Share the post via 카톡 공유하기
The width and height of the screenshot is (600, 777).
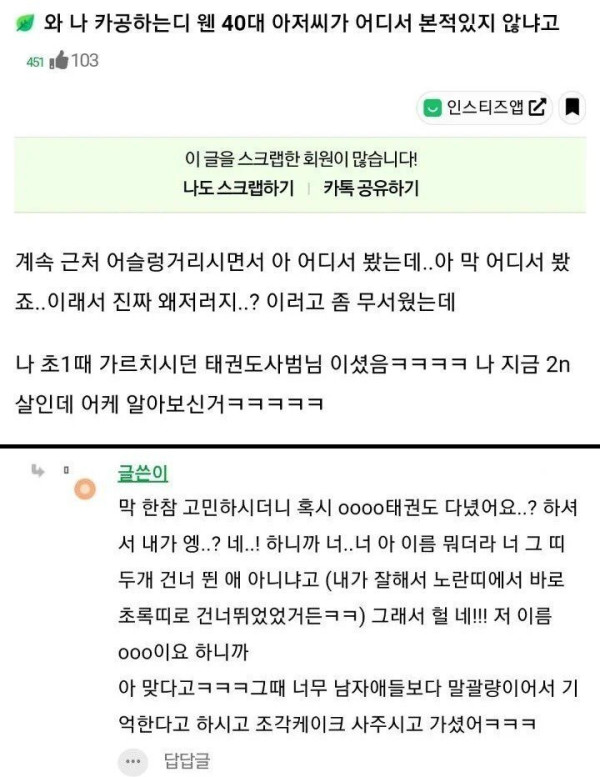[x=370, y=187]
